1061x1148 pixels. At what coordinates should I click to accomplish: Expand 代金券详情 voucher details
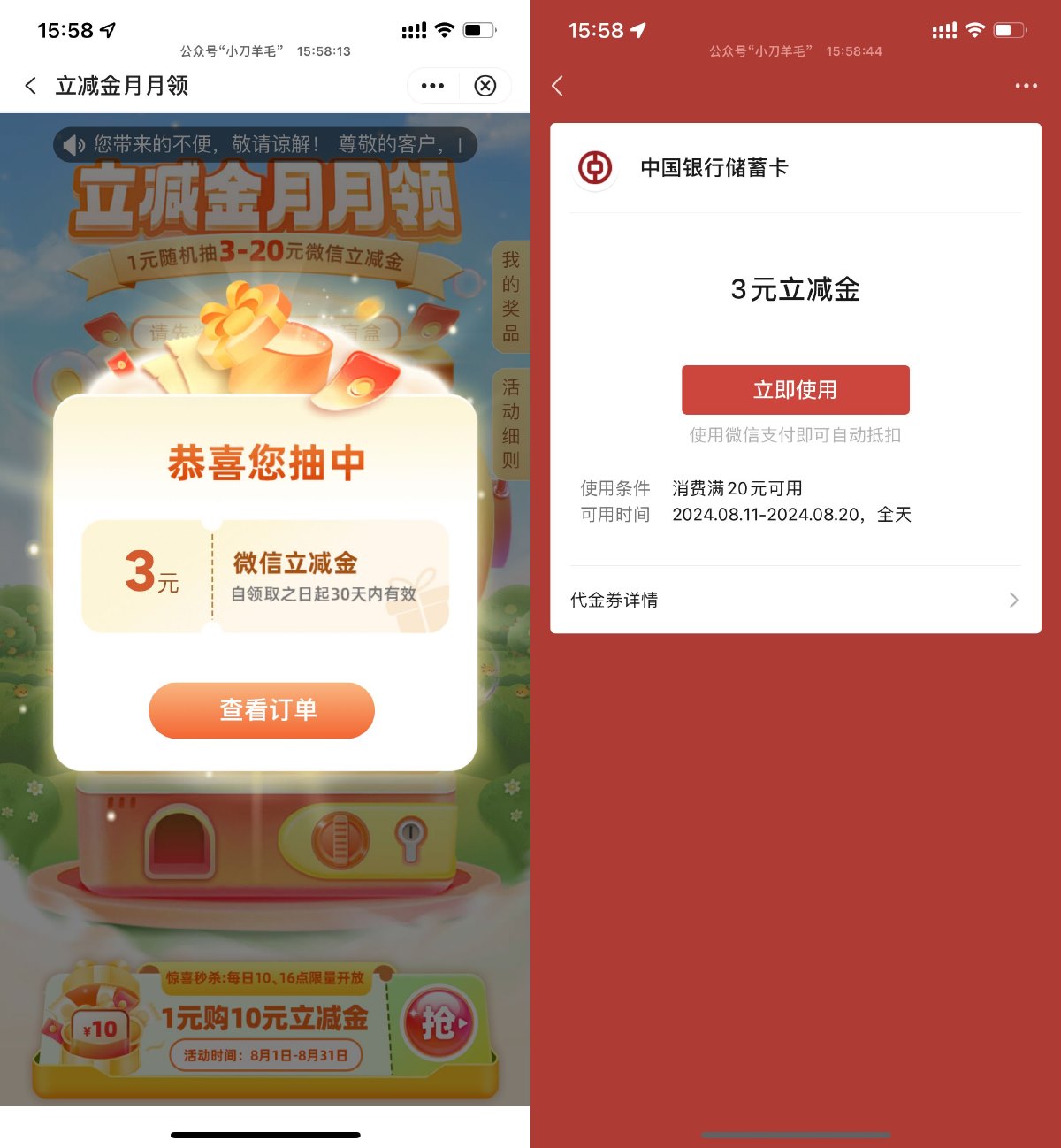794,600
